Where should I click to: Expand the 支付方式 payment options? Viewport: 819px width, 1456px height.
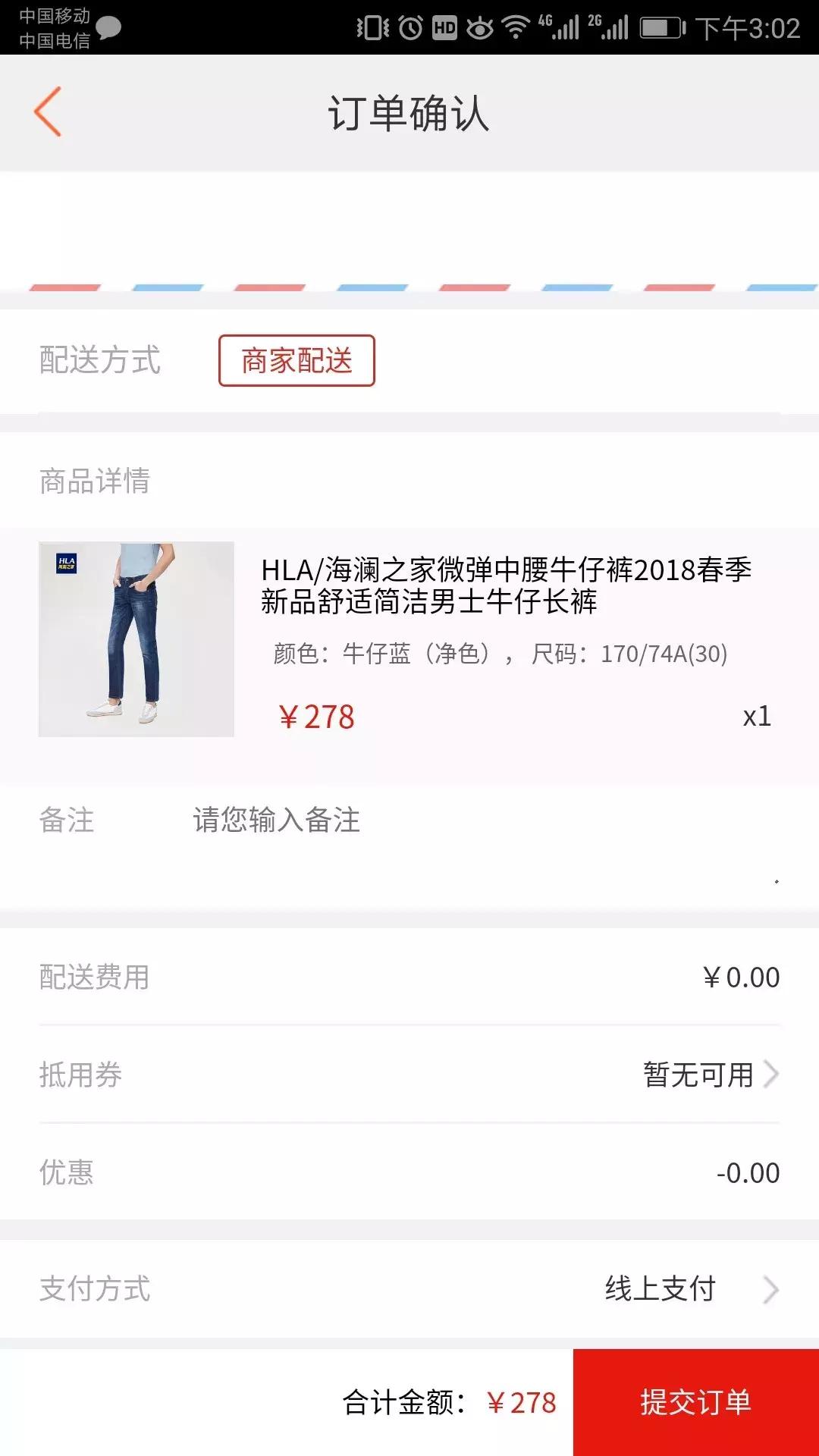[774, 1288]
